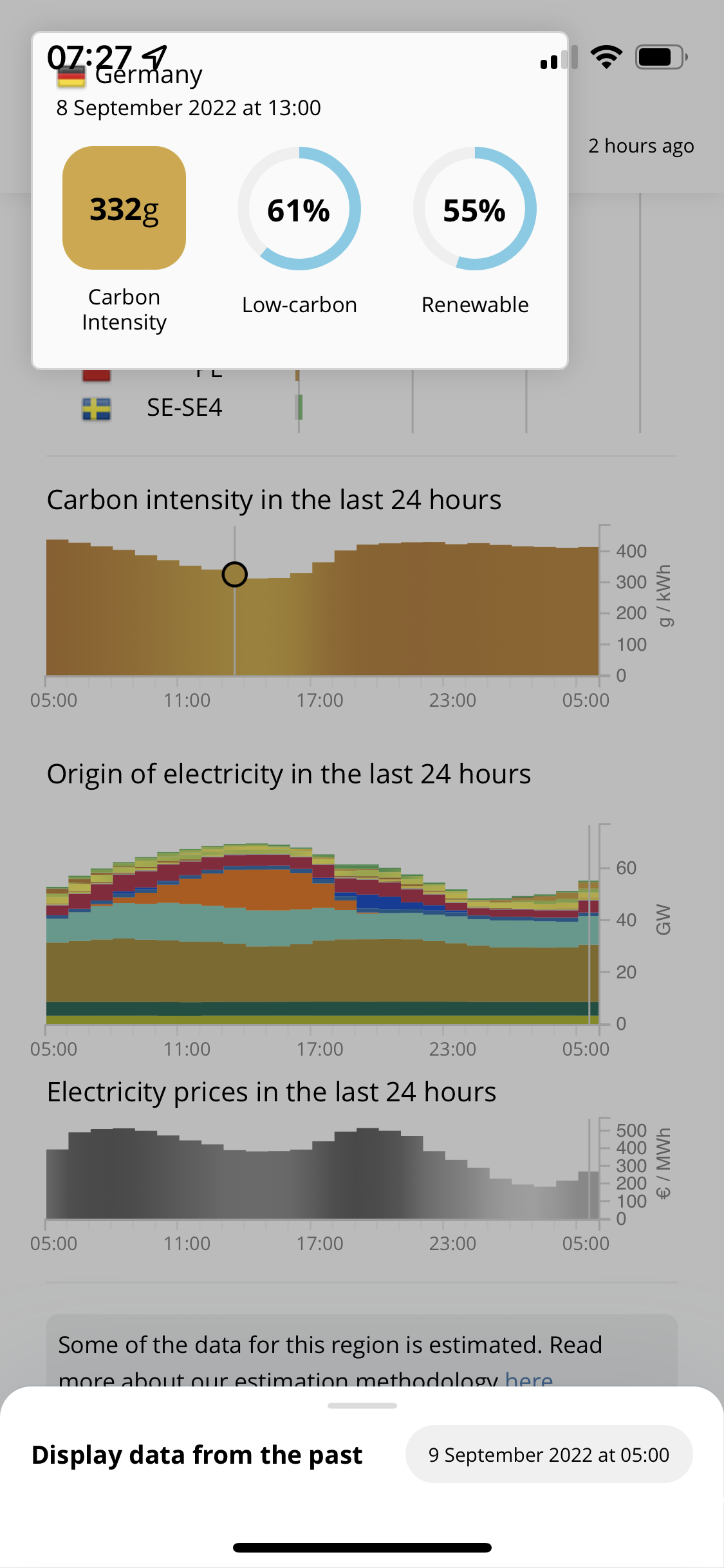Tap the electricity prices chart
The image size is (724, 1568).
pos(322,1178)
